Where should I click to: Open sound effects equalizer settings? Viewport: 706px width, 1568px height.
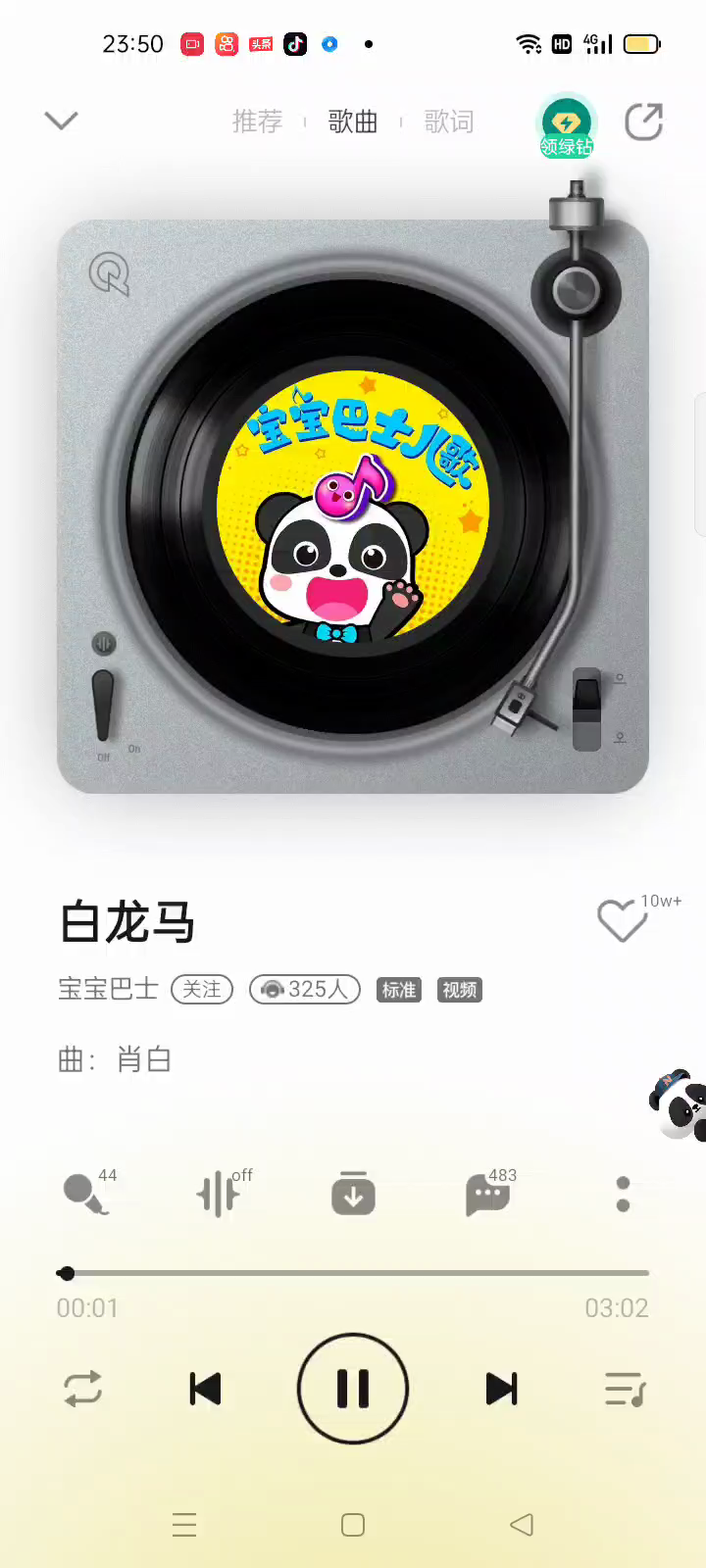coord(220,1194)
